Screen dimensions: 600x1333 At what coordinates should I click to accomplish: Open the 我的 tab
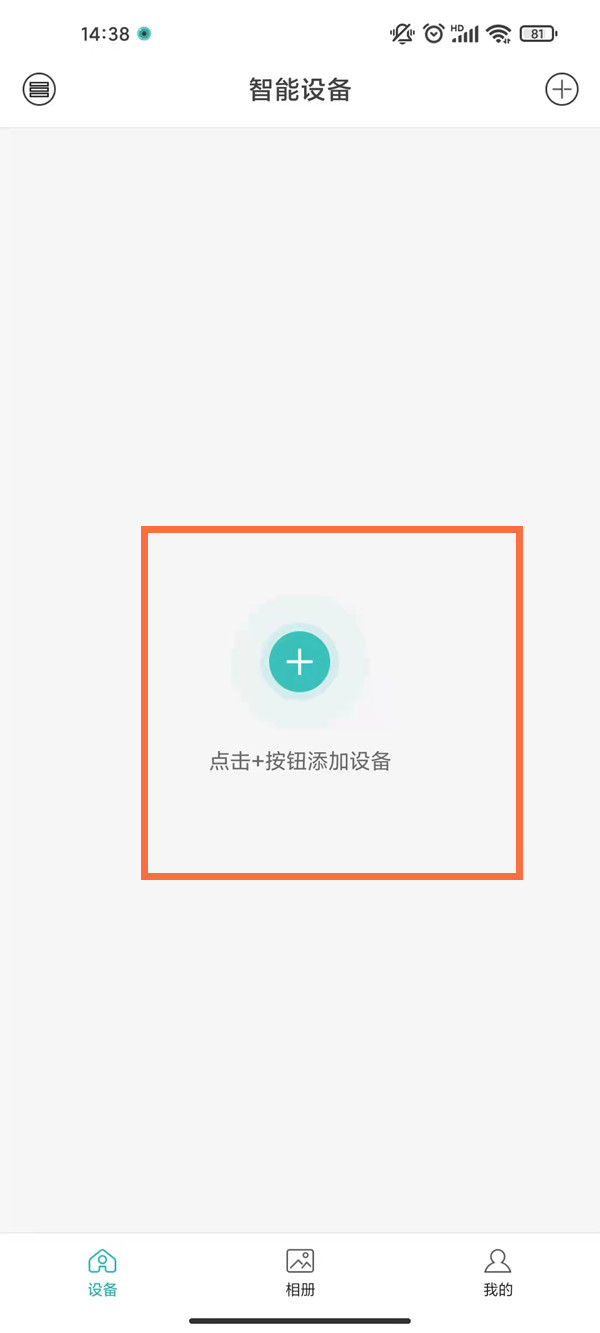pos(498,1272)
